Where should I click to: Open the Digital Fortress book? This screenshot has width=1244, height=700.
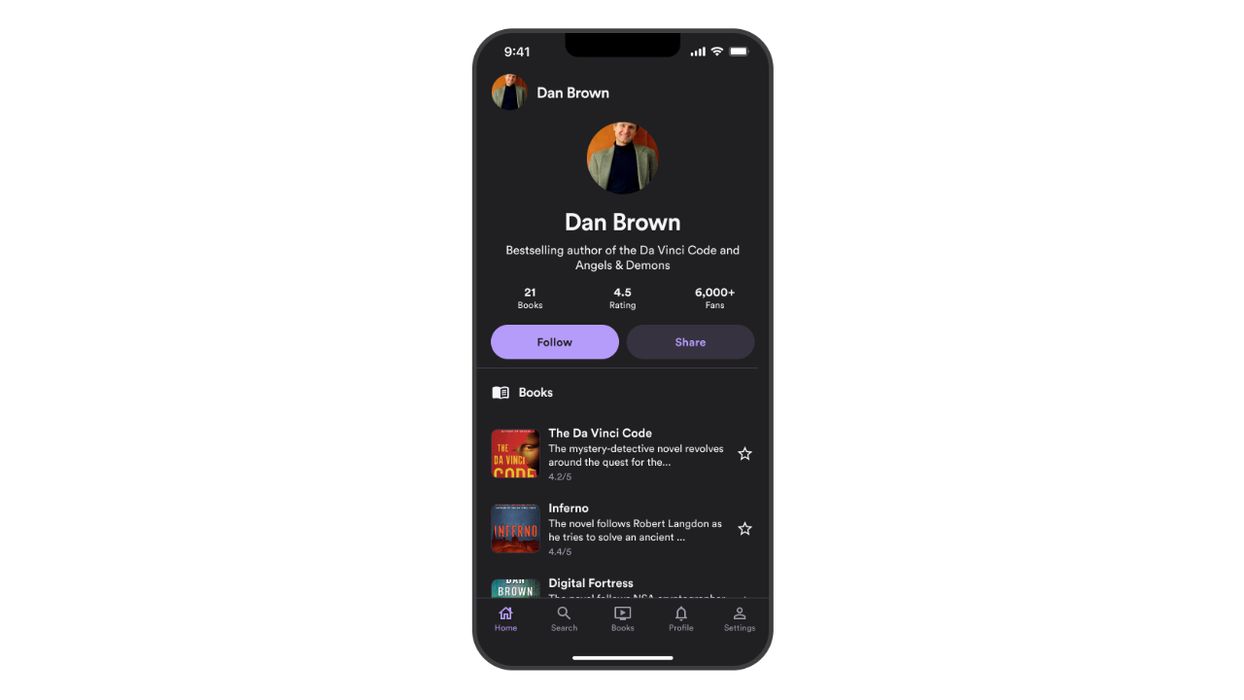click(590, 583)
